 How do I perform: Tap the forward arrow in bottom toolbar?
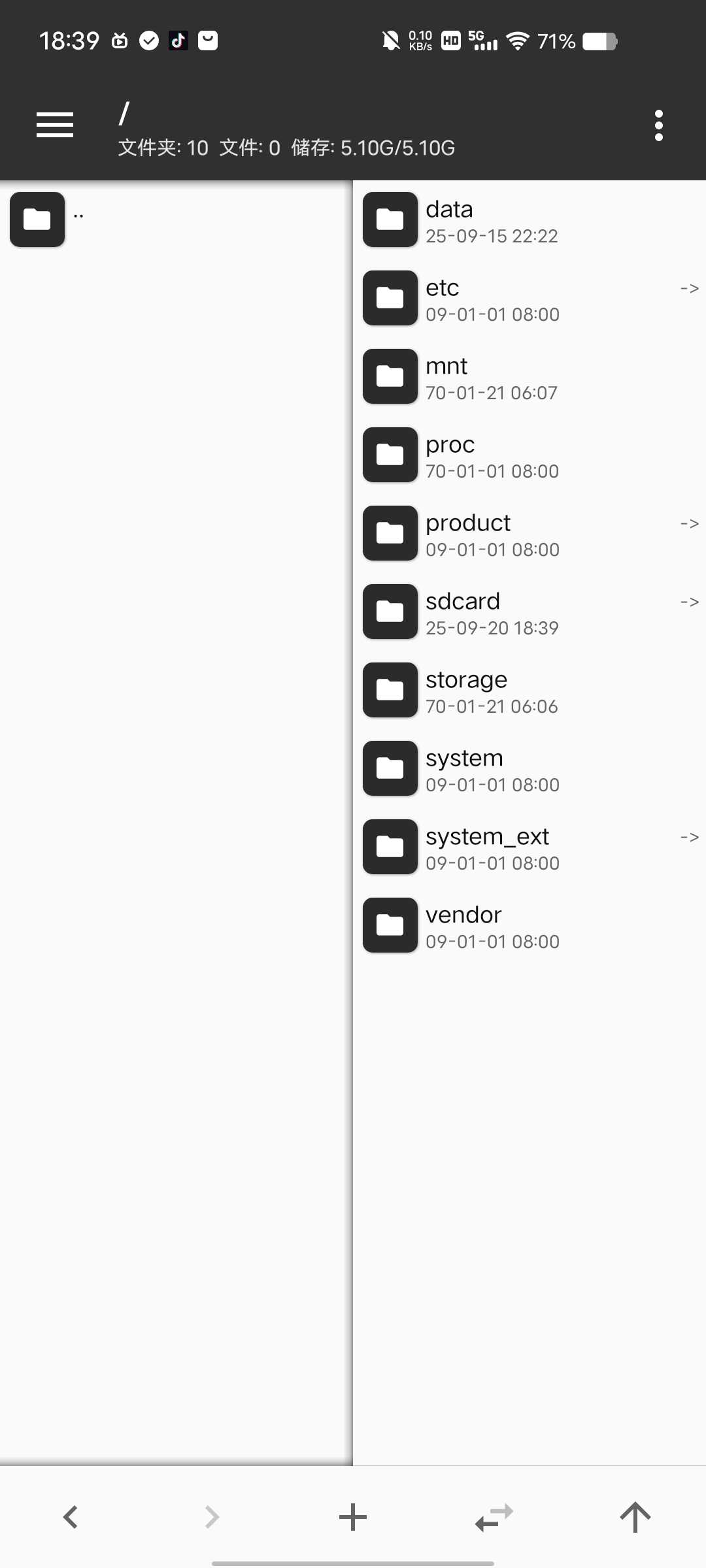212,1517
